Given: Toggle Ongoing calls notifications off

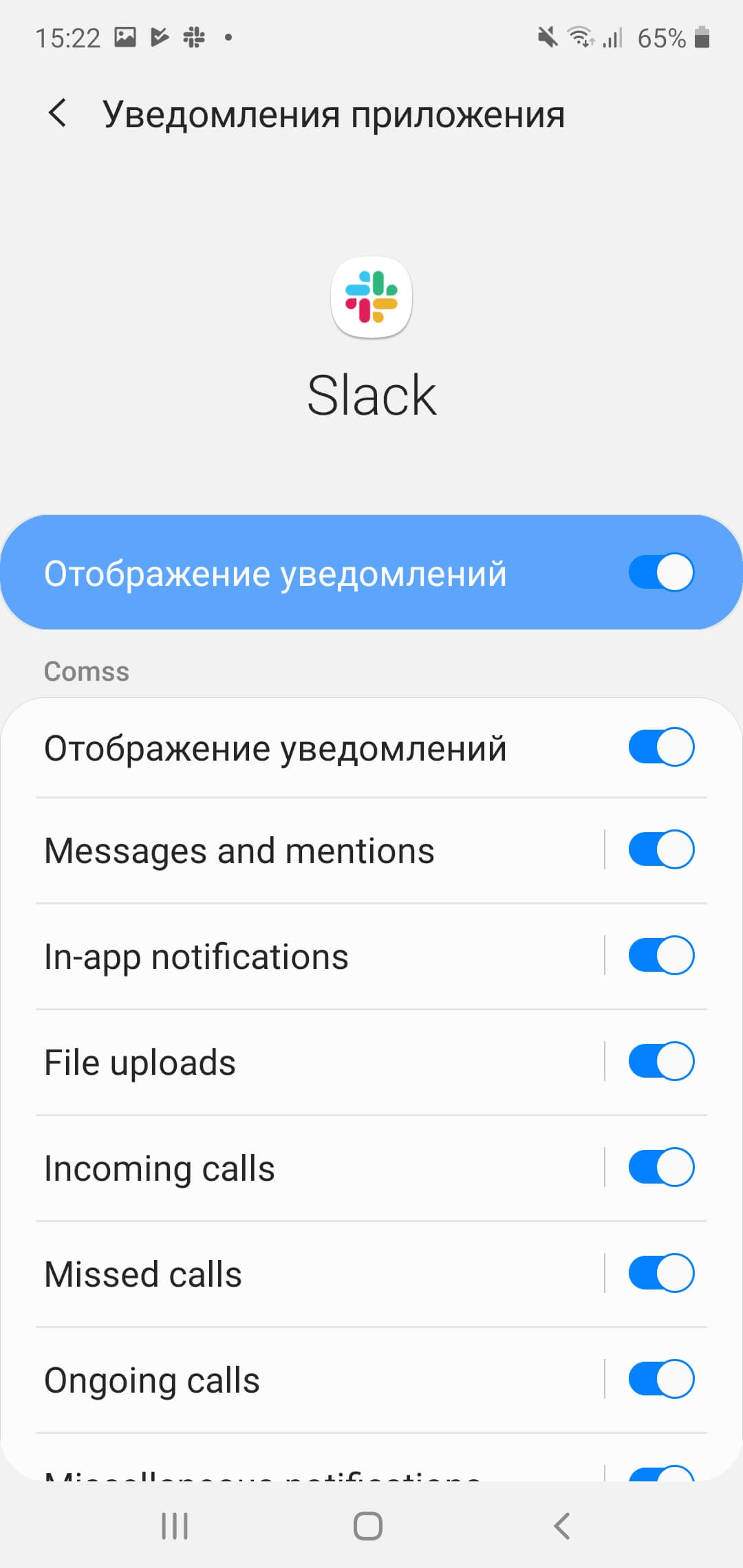Looking at the screenshot, I should point(660,1380).
